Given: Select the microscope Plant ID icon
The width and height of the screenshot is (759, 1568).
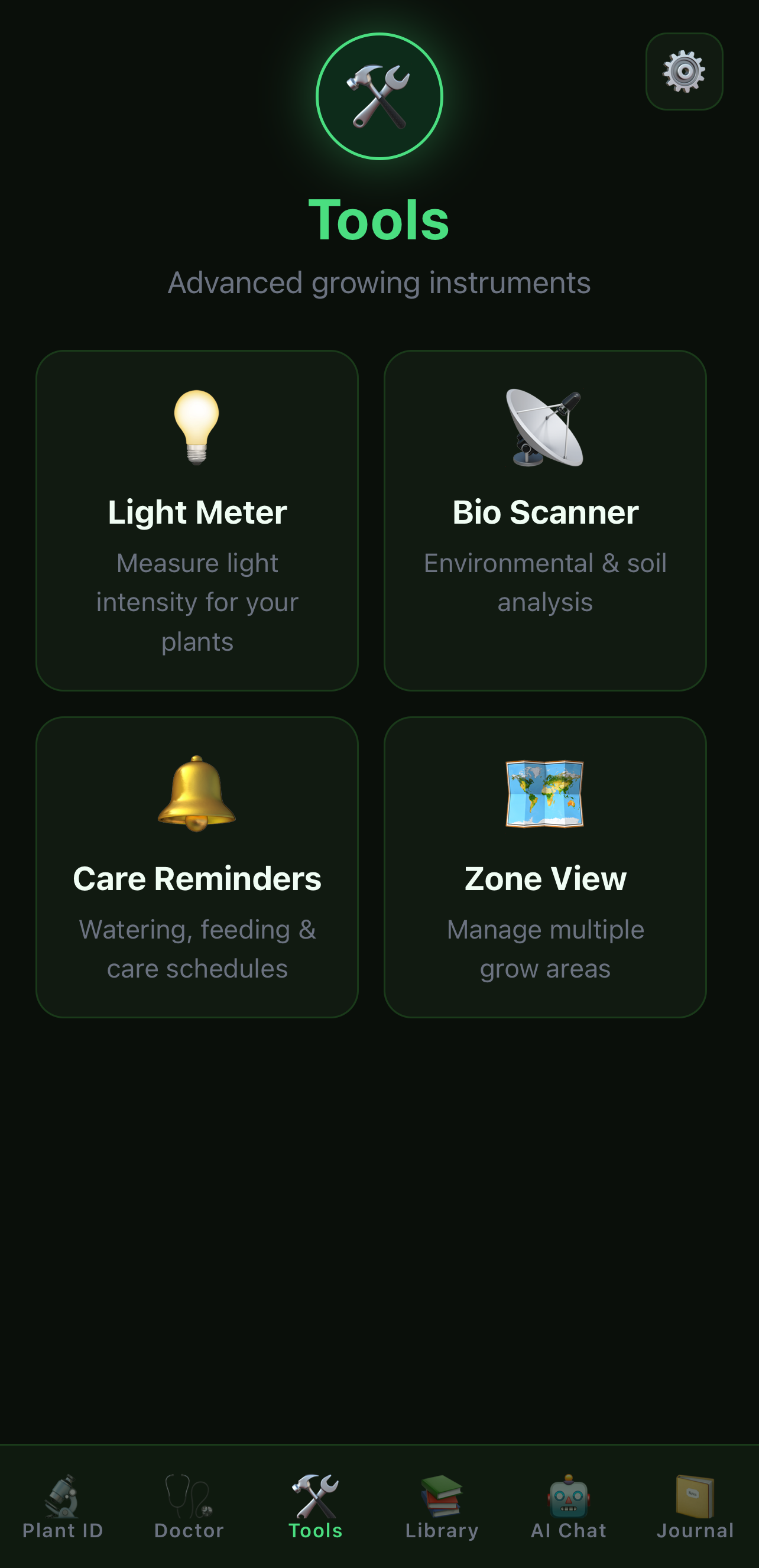Looking at the screenshot, I should [63, 1496].
